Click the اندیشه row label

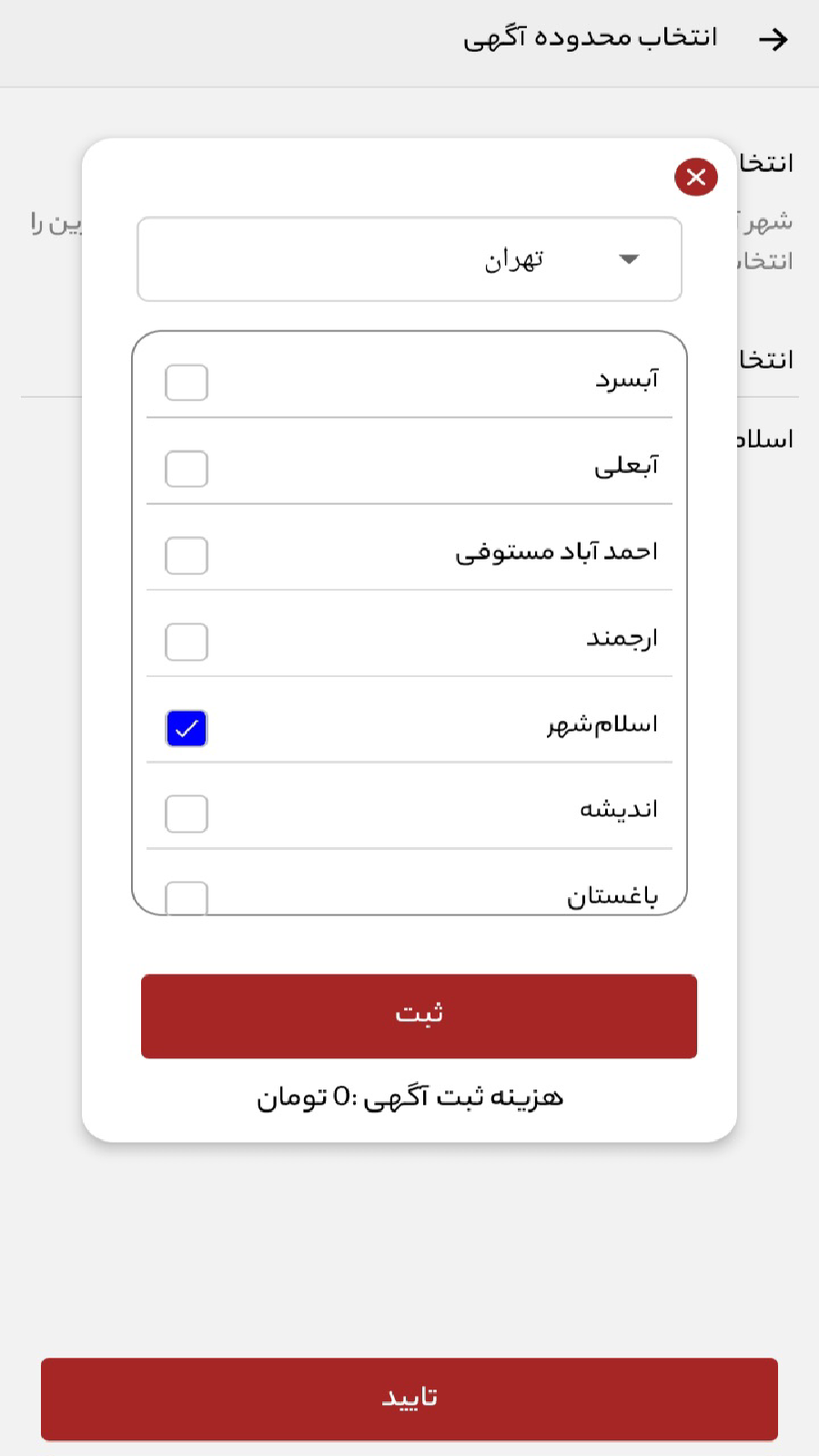[x=619, y=808]
